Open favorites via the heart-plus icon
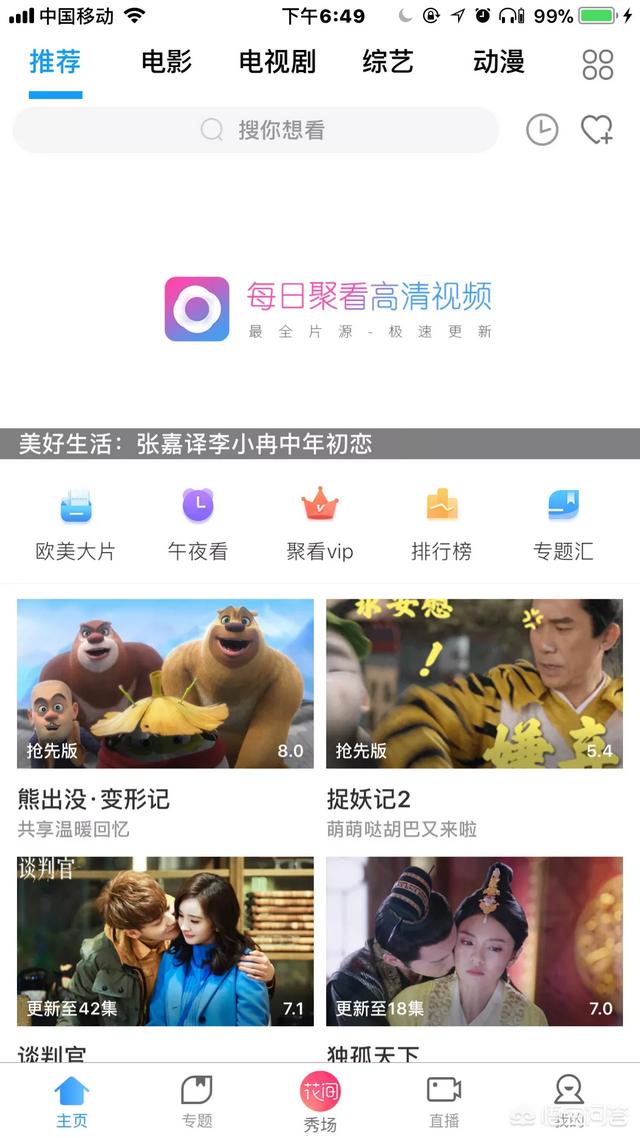The width and height of the screenshot is (640, 1138). click(x=597, y=130)
